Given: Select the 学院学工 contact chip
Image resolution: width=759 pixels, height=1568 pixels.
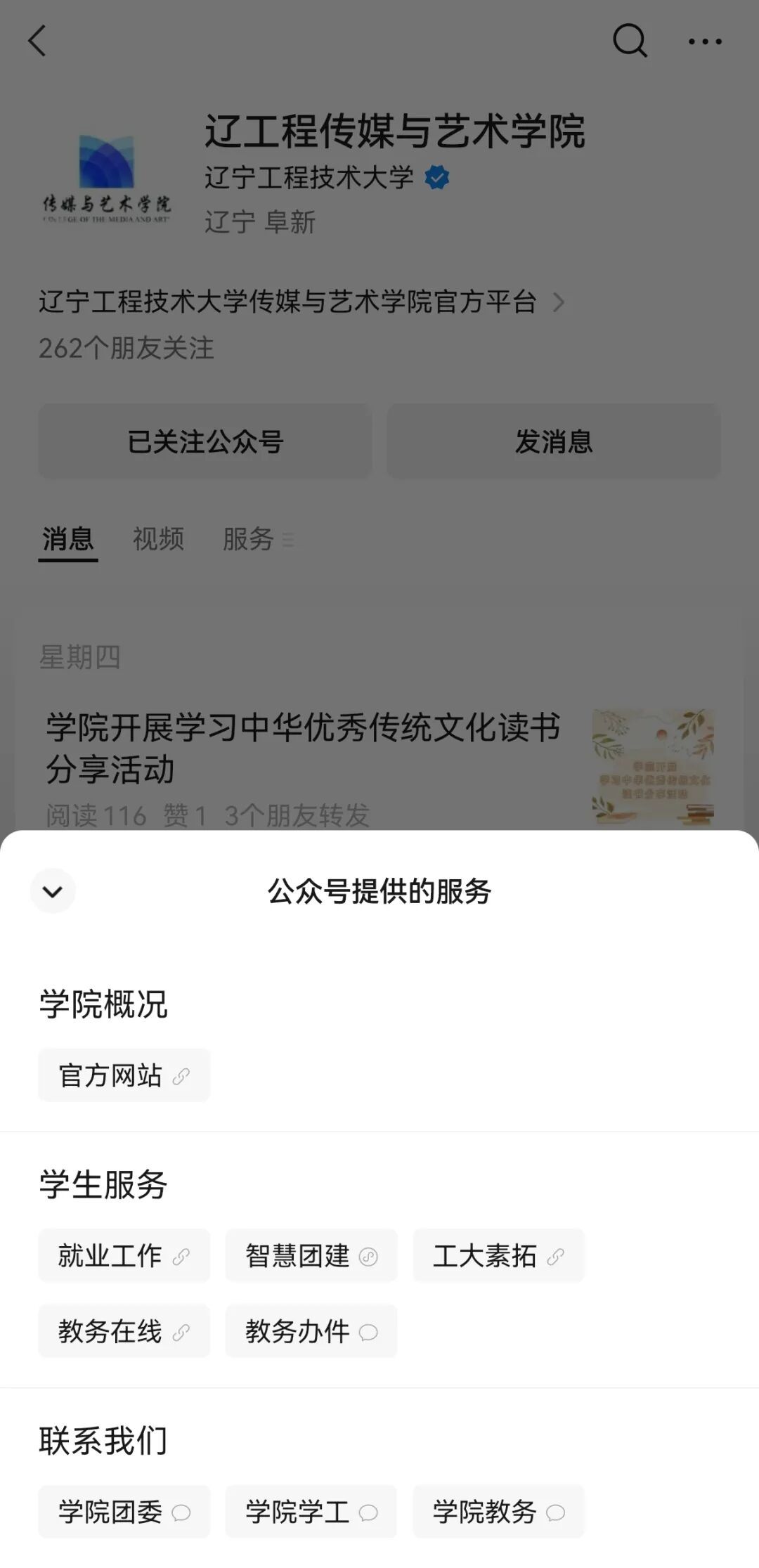Looking at the screenshot, I should (x=311, y=1512).
